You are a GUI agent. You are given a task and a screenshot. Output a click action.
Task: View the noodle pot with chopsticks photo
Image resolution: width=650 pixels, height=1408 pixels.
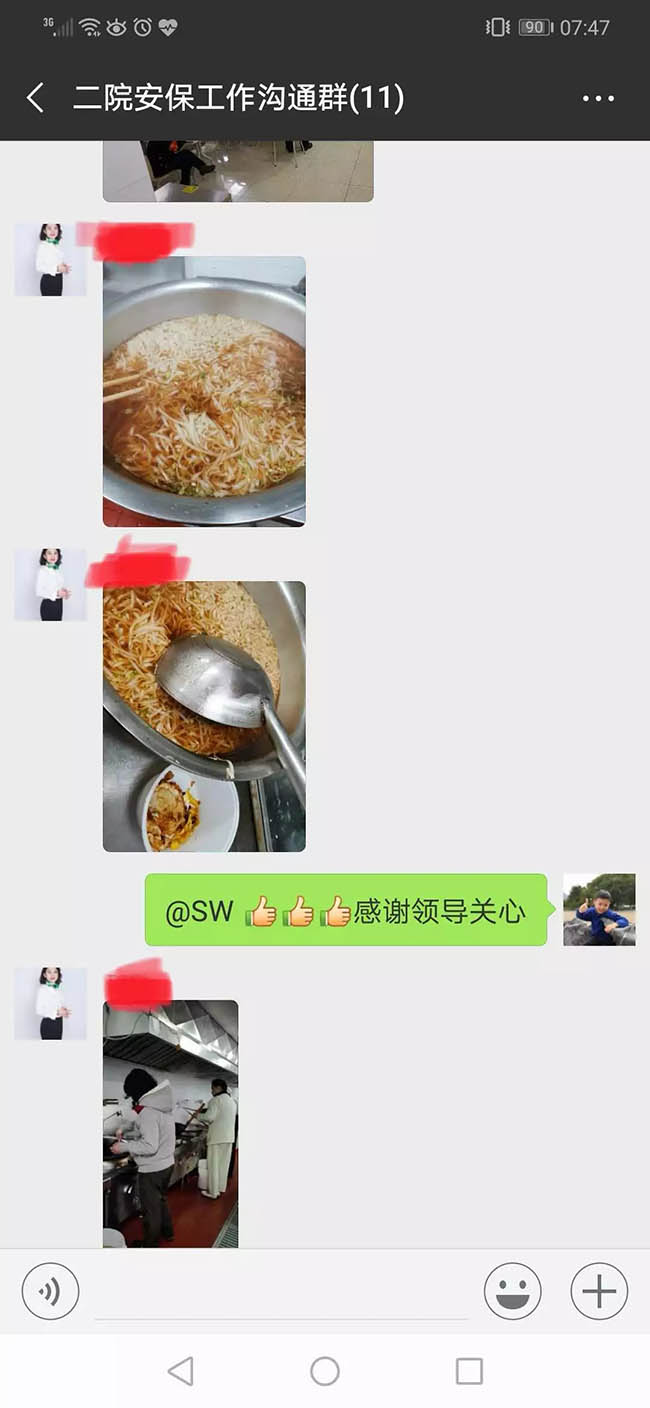pyautogui.click(x=204, y=391)
